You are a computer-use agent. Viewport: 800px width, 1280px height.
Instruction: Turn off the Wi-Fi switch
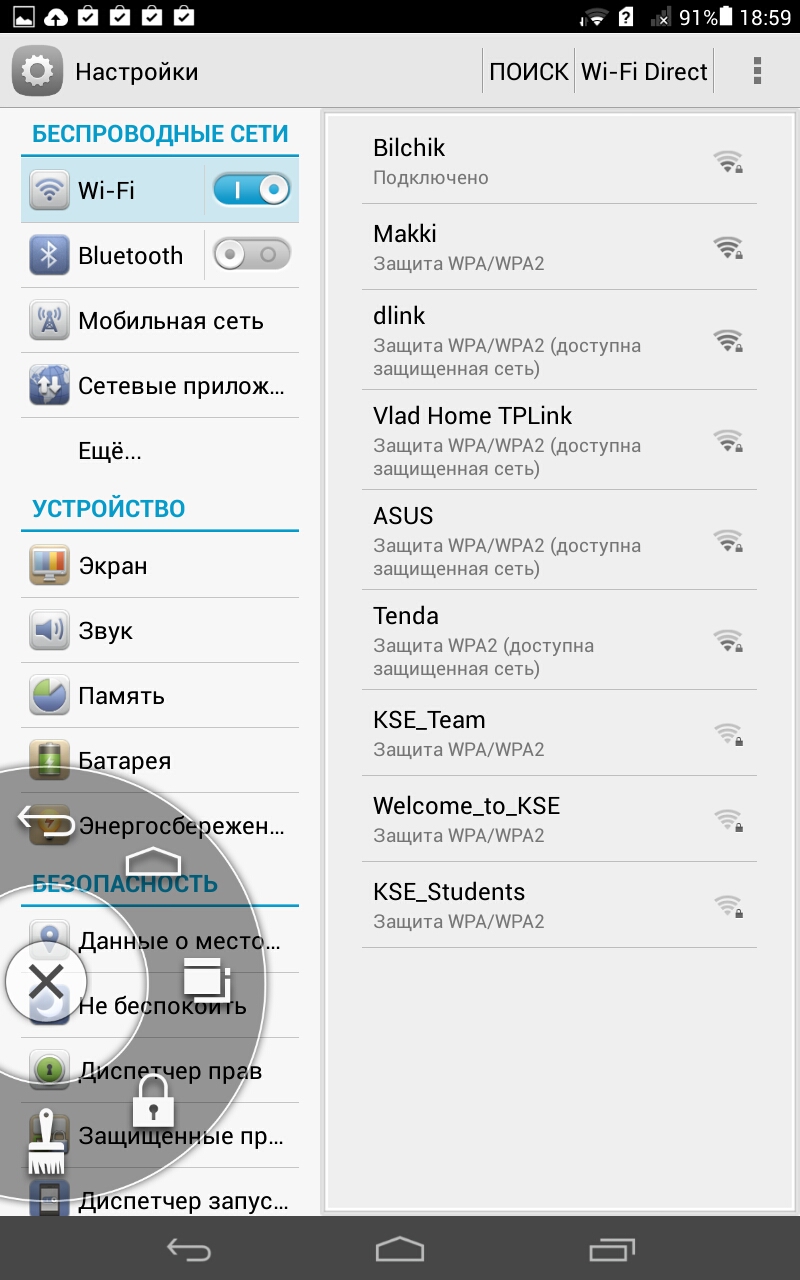click(x=251, y=190)
